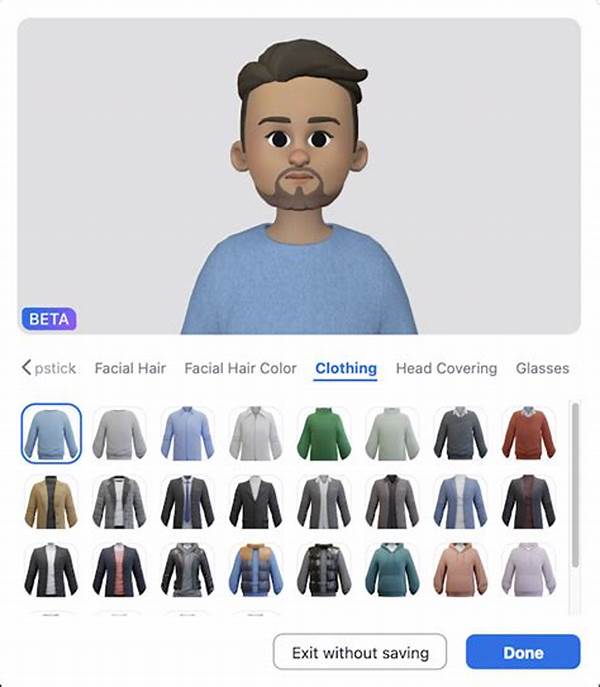Pick the black plaid puffer vest
Image resolution: width=600 pixels, height=687 pixels.
[324, 569]
